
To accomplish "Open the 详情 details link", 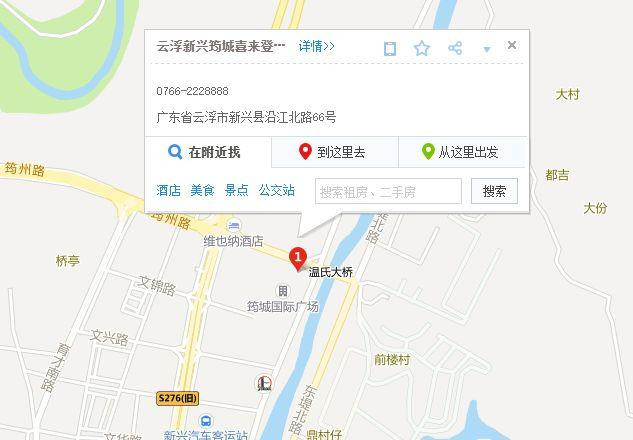I will point(316,46).
